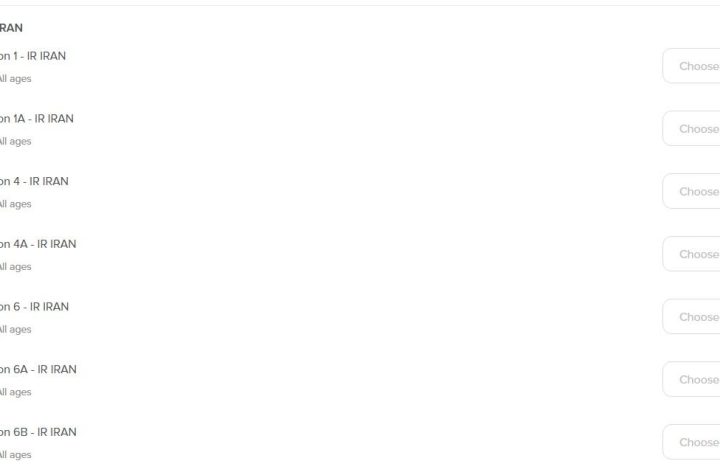Open the Choose dropdown for option 1 - IR IRAN
The width and height of the screenshot is (720, 475).
pos(692,66)
